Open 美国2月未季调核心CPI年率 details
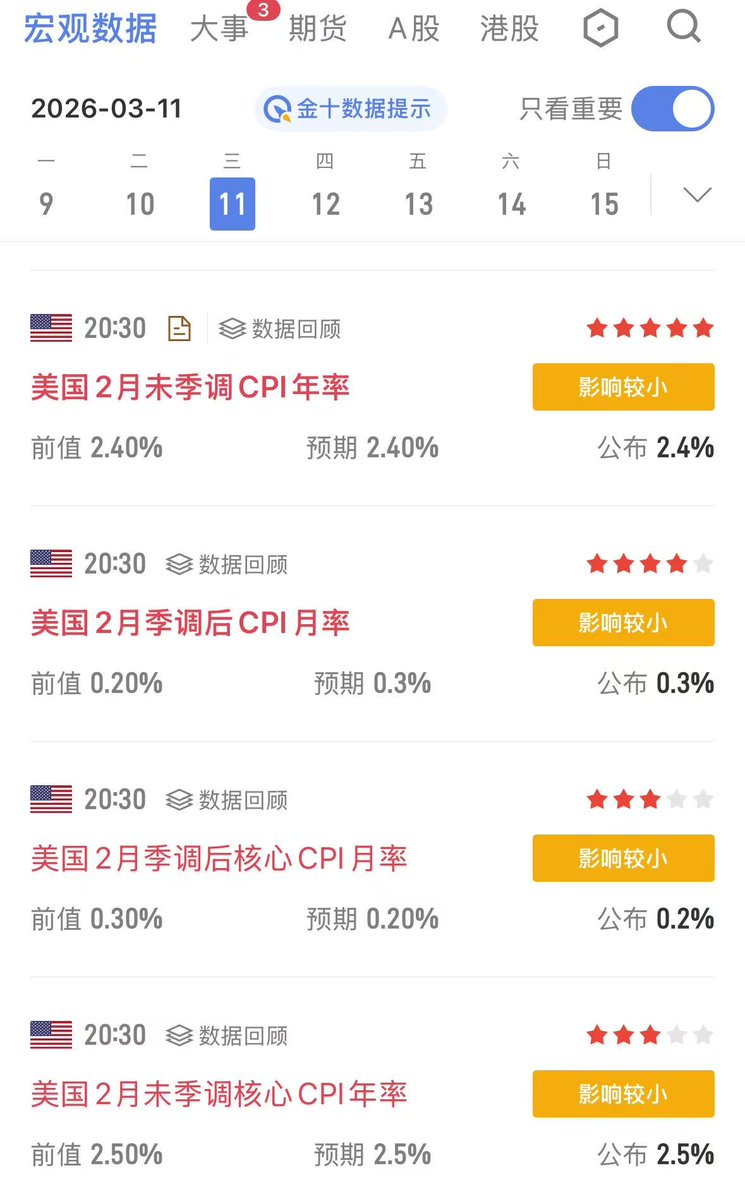Viewport: 745px width, 1199px height. pyautogui.click(x=219, y=1094)
